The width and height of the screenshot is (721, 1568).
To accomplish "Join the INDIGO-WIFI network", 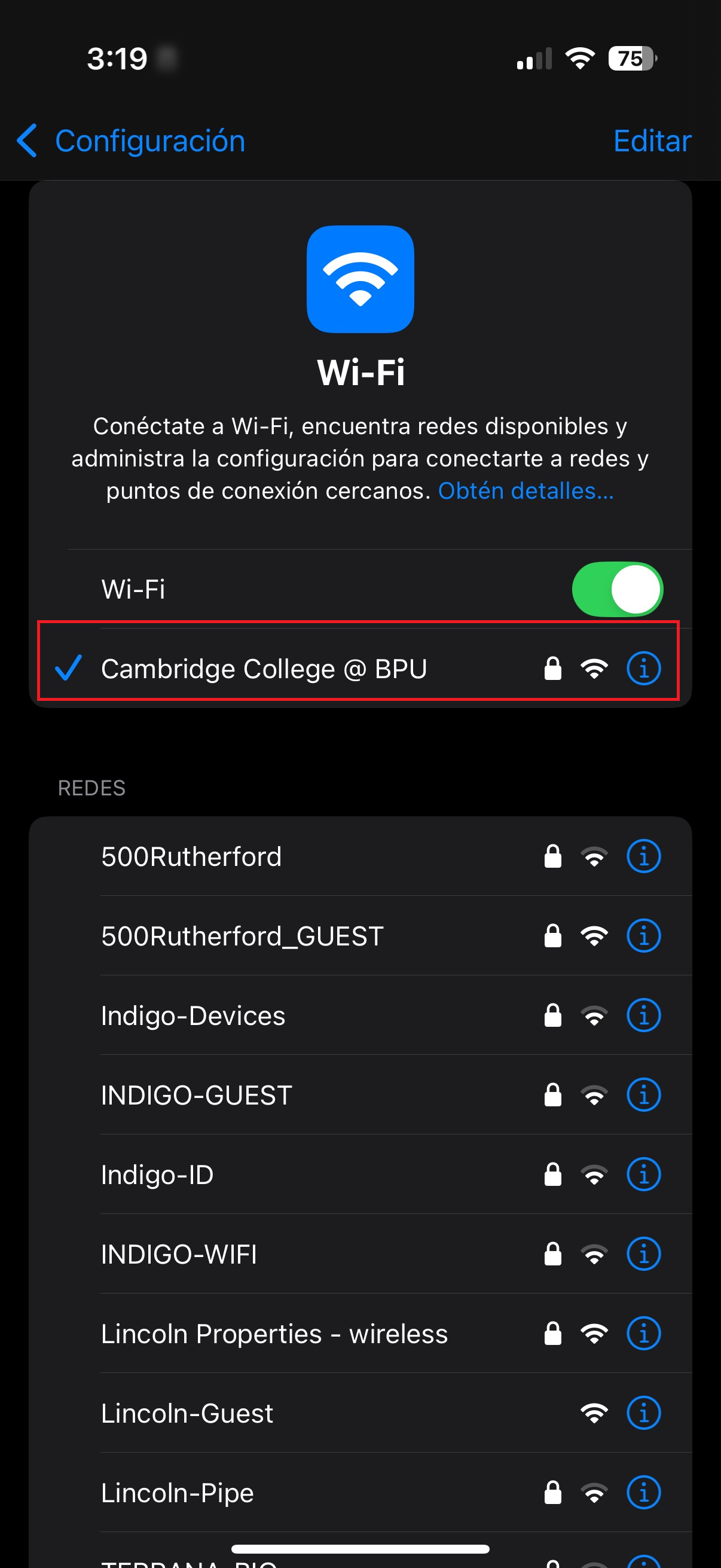I will pyautogui.click(x=179, y=1254).
